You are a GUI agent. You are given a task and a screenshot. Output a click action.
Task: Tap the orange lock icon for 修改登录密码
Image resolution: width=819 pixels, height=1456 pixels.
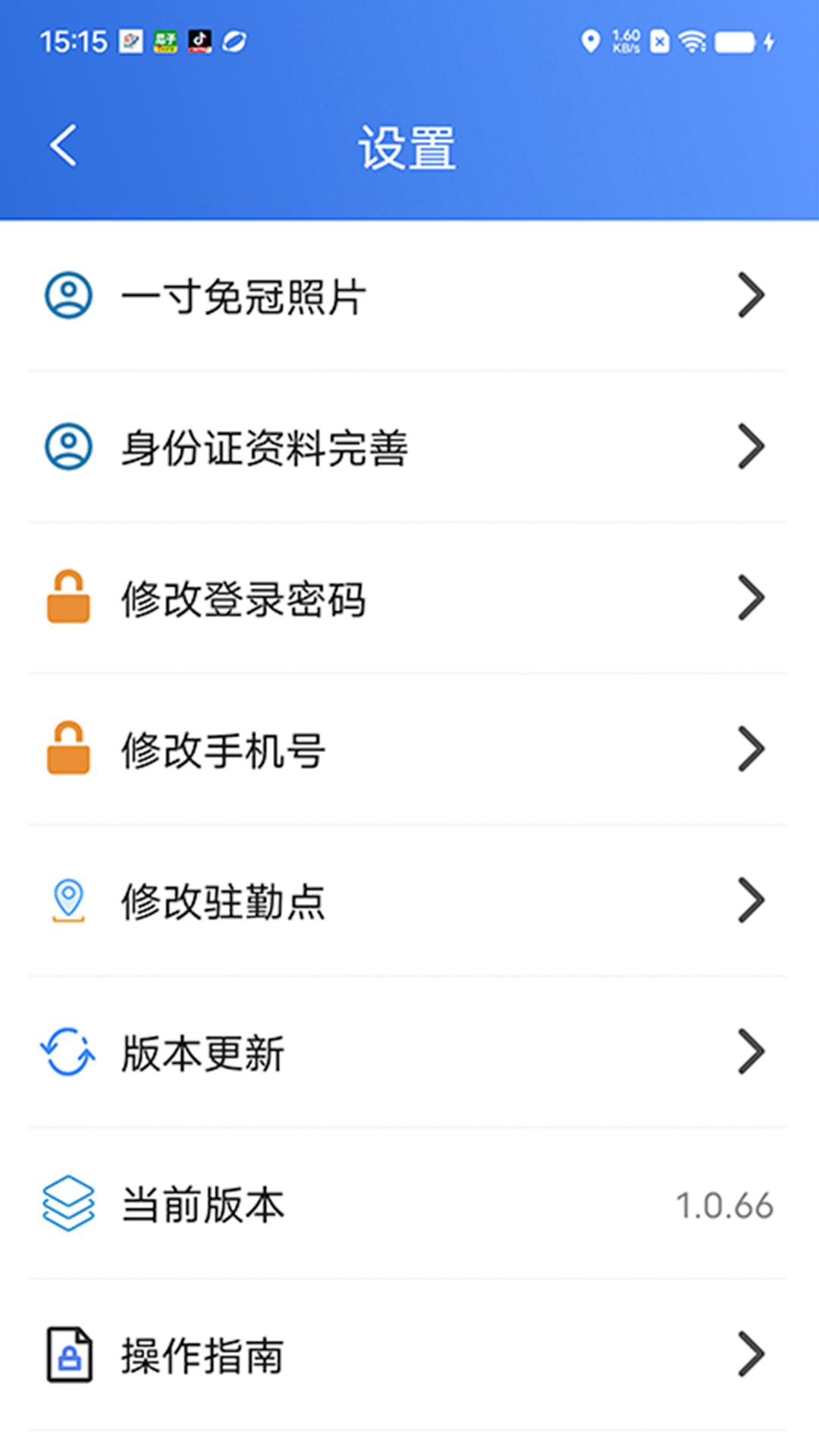point(68,598)
